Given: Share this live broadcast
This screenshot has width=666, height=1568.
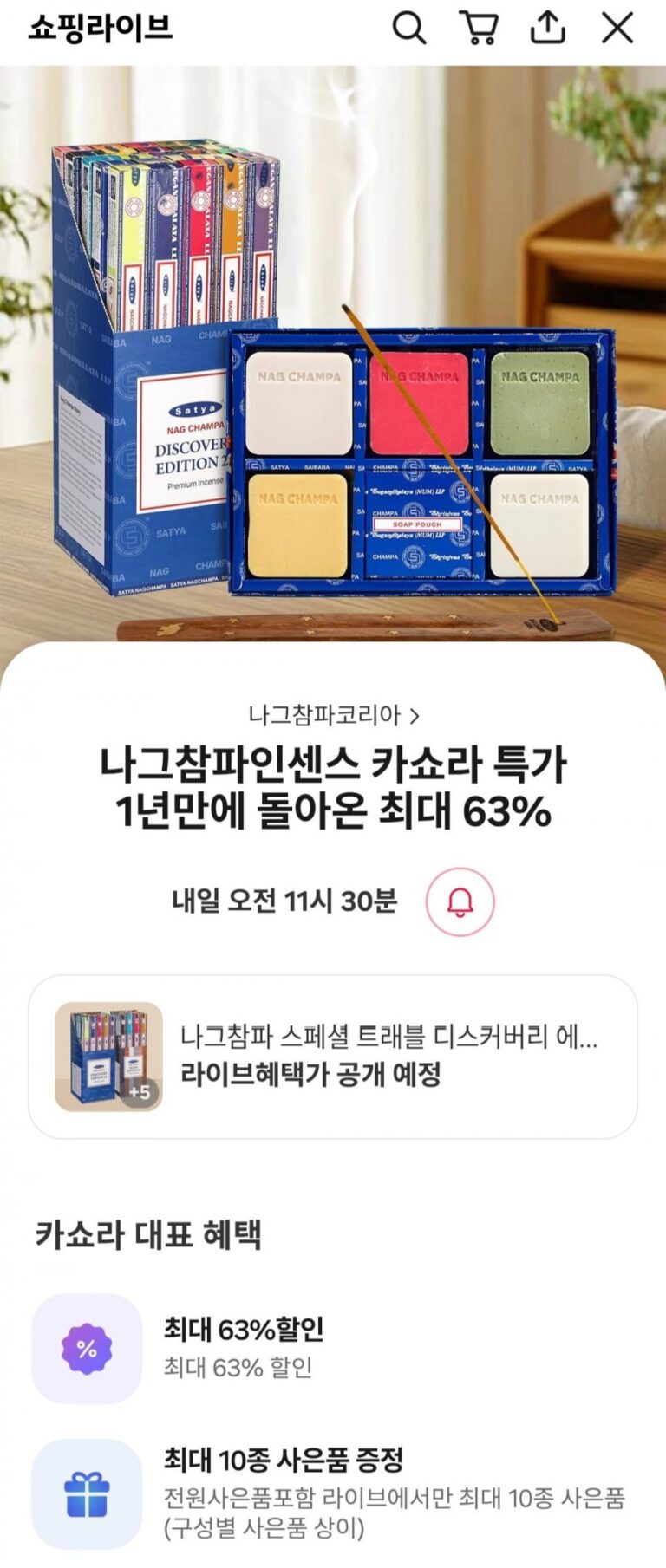Looking at the screenshot, I should click(x=548, y=29).
